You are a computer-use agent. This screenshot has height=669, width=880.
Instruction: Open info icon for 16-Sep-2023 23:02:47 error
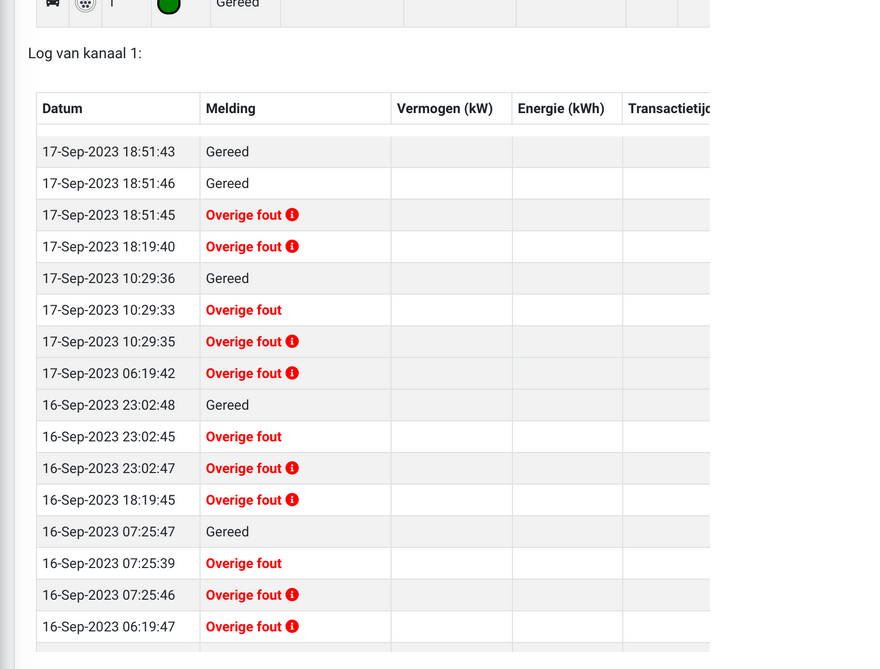coord(292,468)
